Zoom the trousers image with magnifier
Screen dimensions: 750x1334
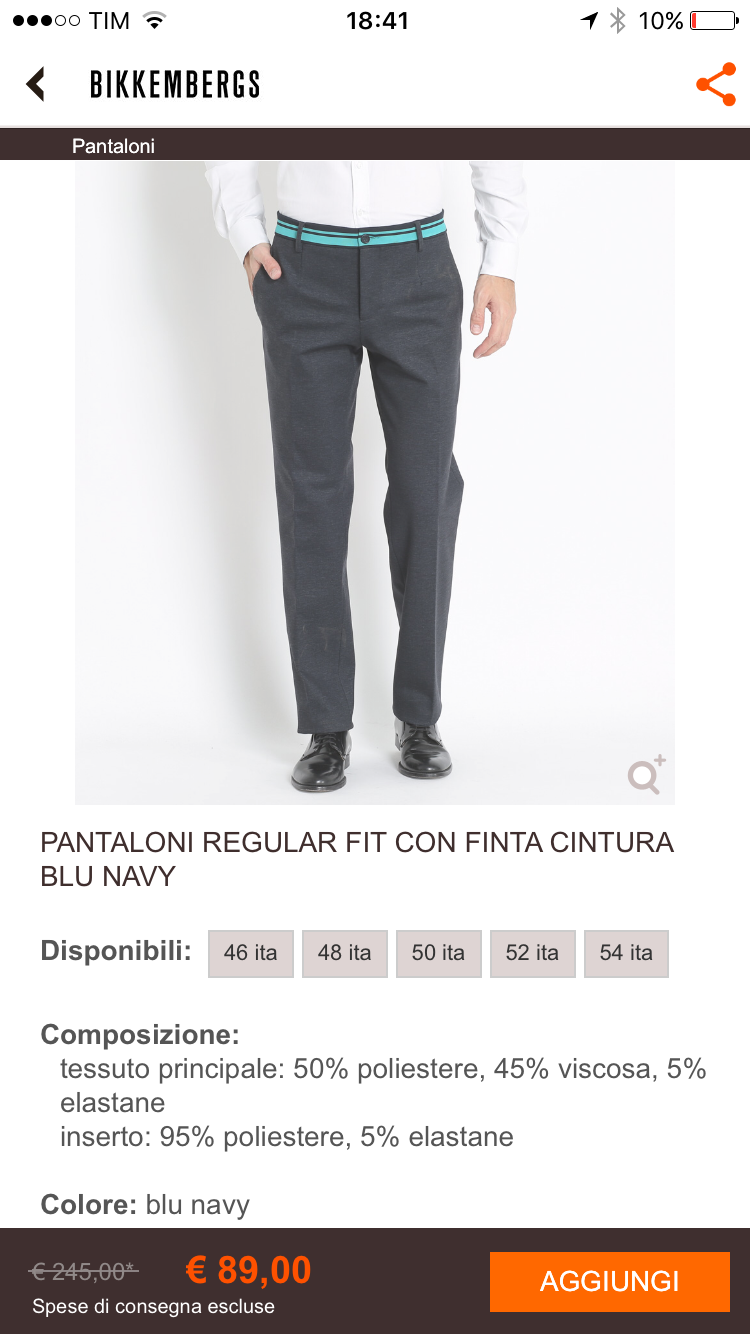click(646, 776)
